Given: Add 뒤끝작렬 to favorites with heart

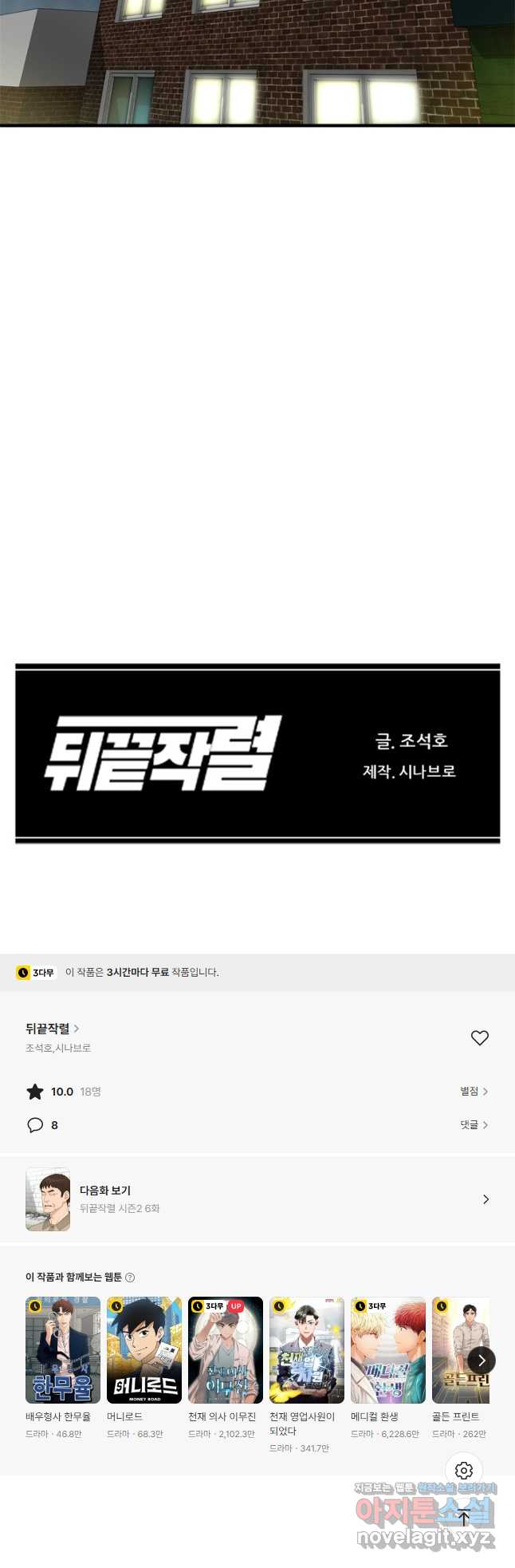Looking at the screenshot, I should point(479,1037).
